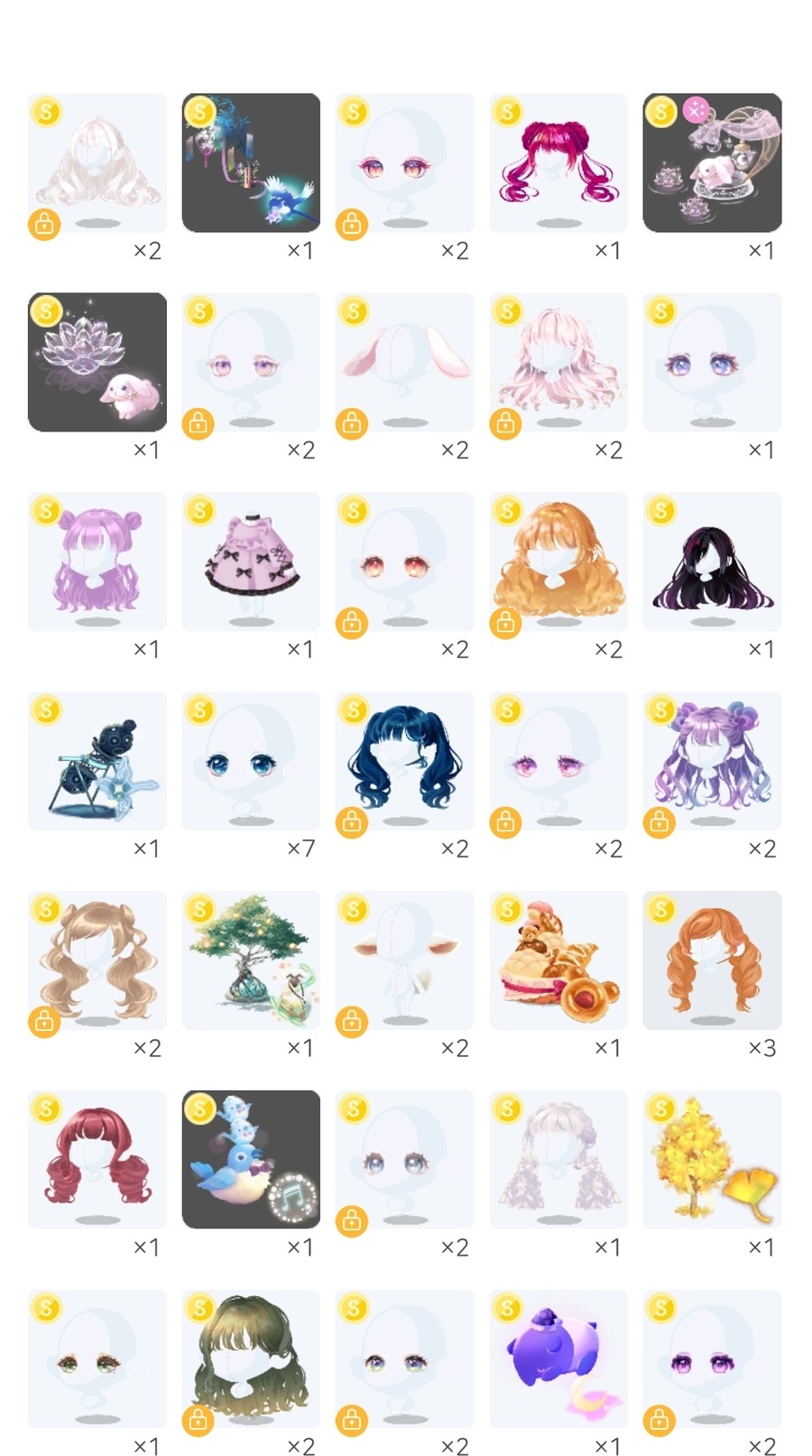Open the crystal lotus with pink bunny item
Image resolution: width=812 pixels, height=1456 pixels.
[x=97, y=362]
